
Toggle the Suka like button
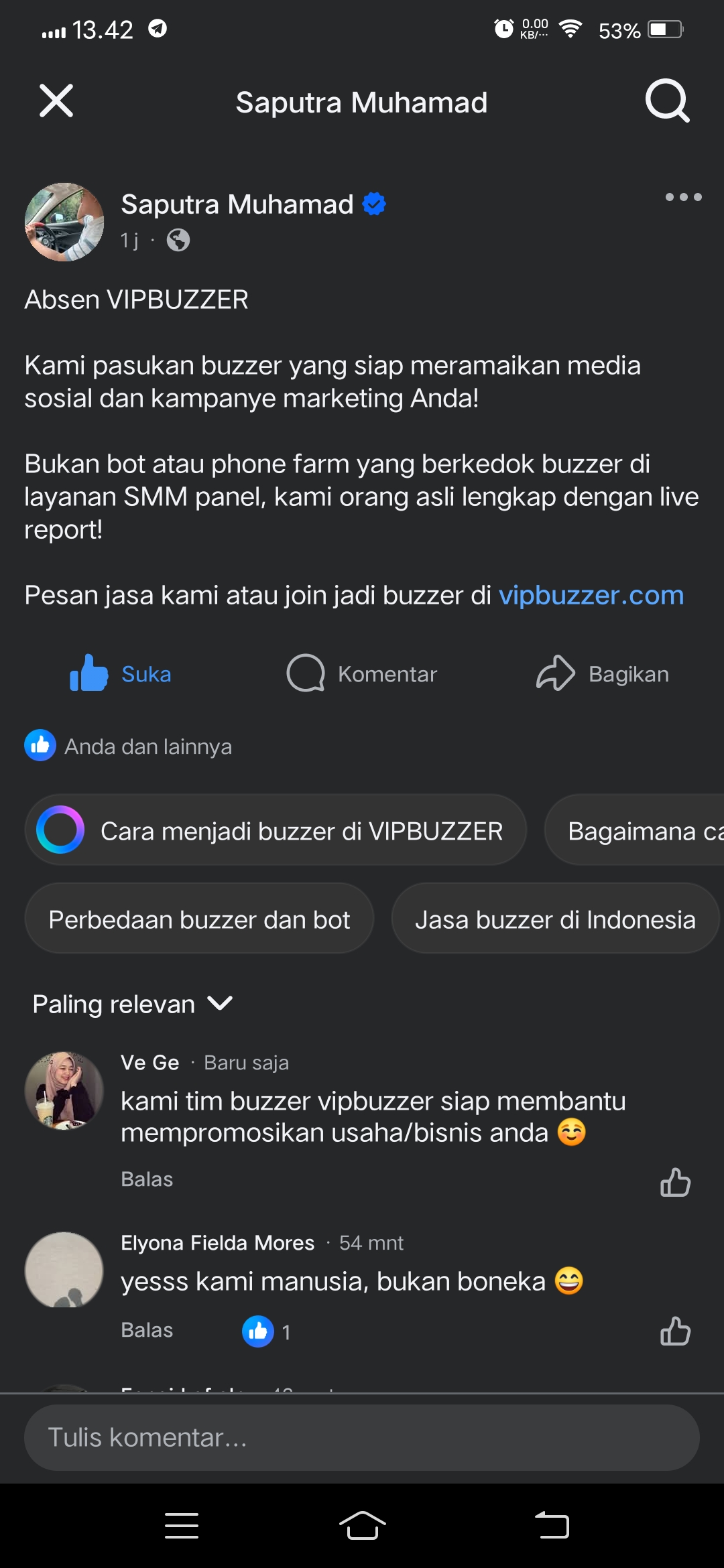tap(121, 673)
